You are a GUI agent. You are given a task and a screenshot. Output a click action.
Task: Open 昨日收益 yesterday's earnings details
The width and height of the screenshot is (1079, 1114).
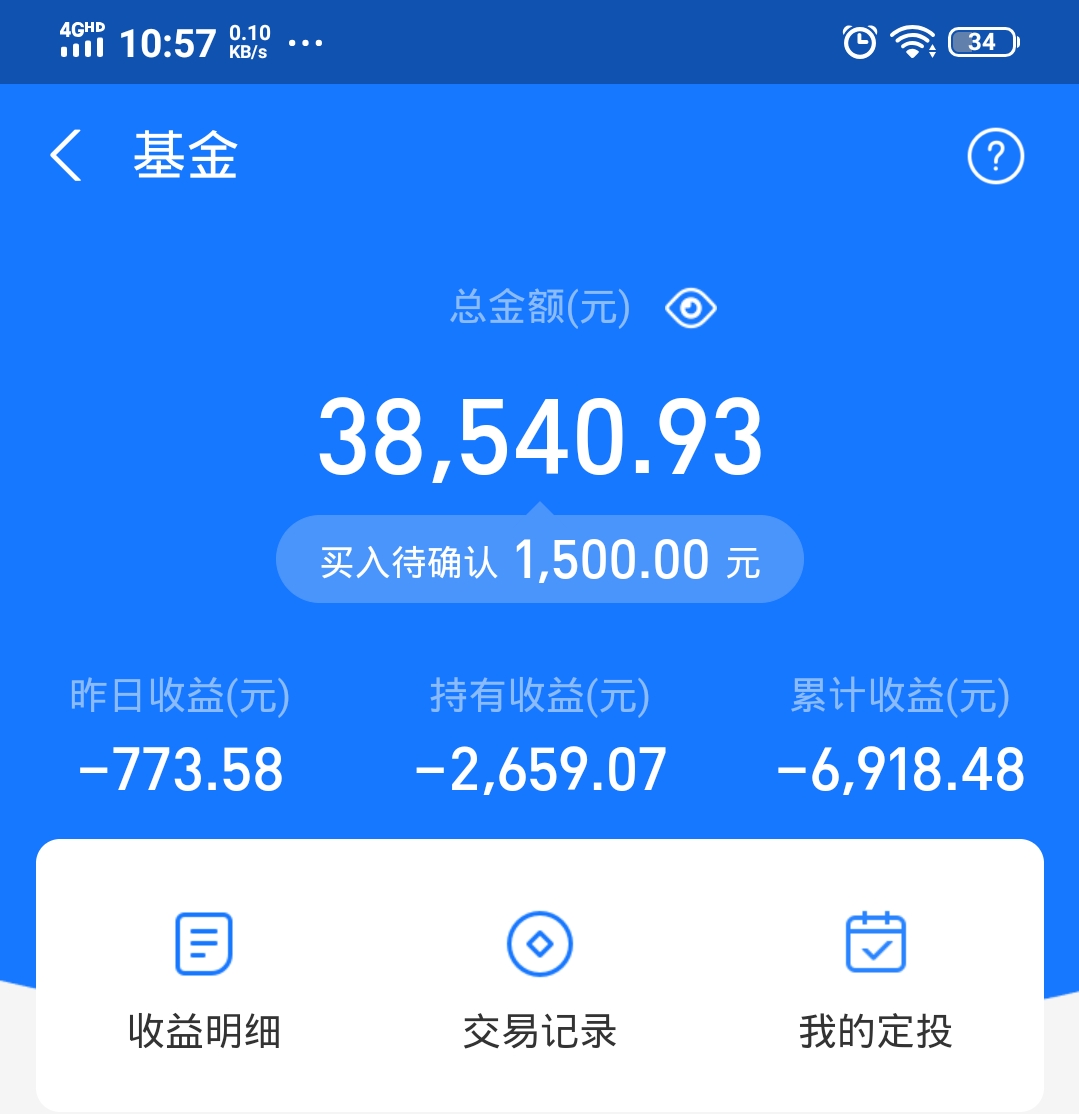pos(178,733)
